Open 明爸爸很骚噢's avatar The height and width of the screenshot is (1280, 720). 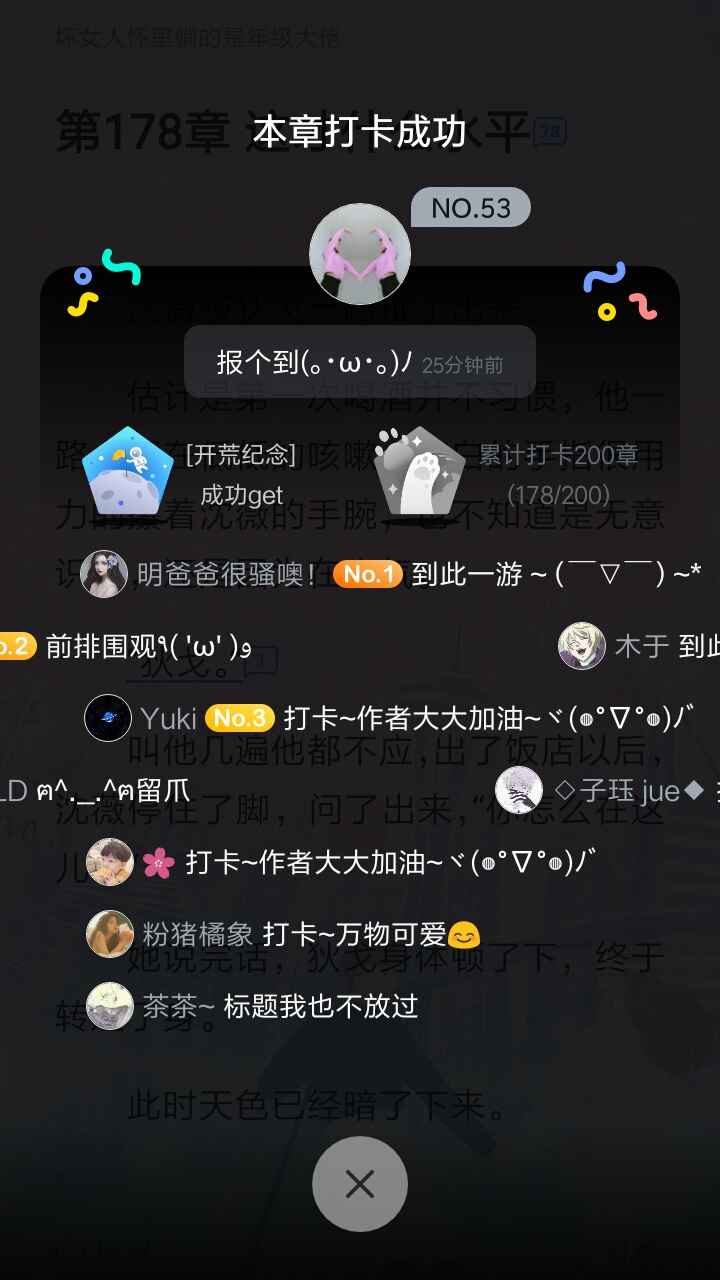[x=104, y=574]
